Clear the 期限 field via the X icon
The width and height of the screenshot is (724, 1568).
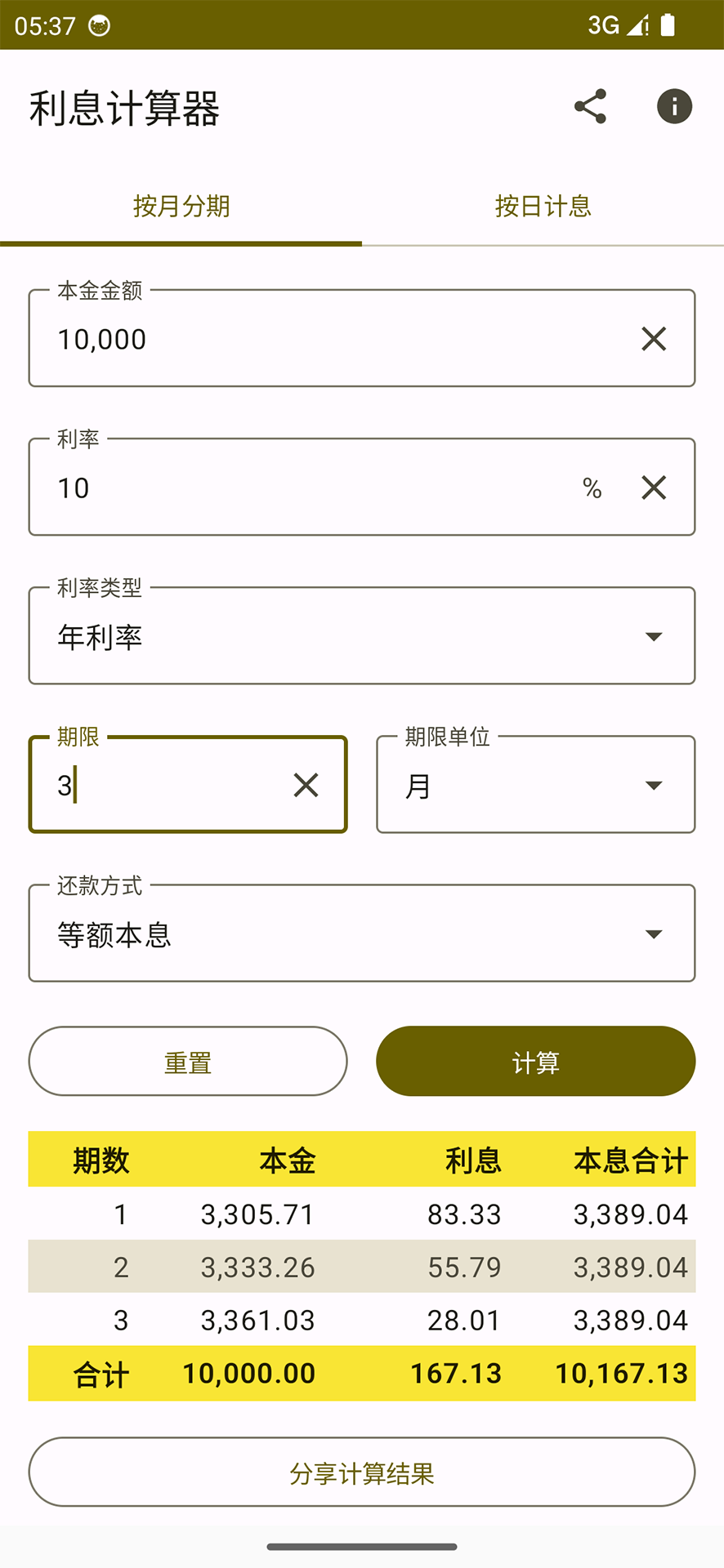click(306, 785)
